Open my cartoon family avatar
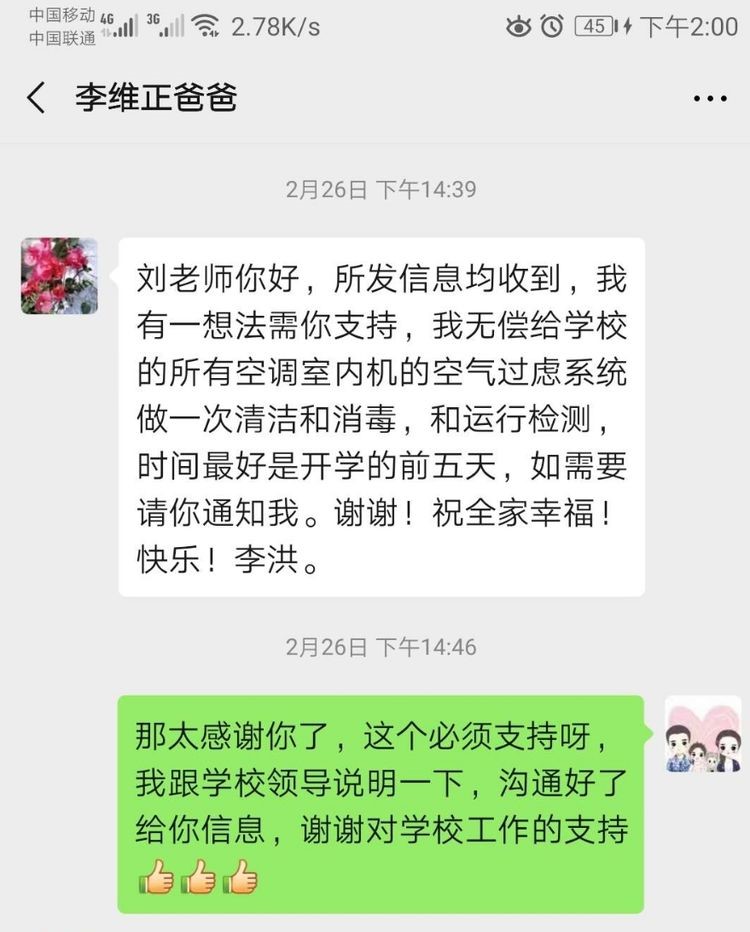The width and height of the screenshot is (750, 932). click(x=703, y=734)
